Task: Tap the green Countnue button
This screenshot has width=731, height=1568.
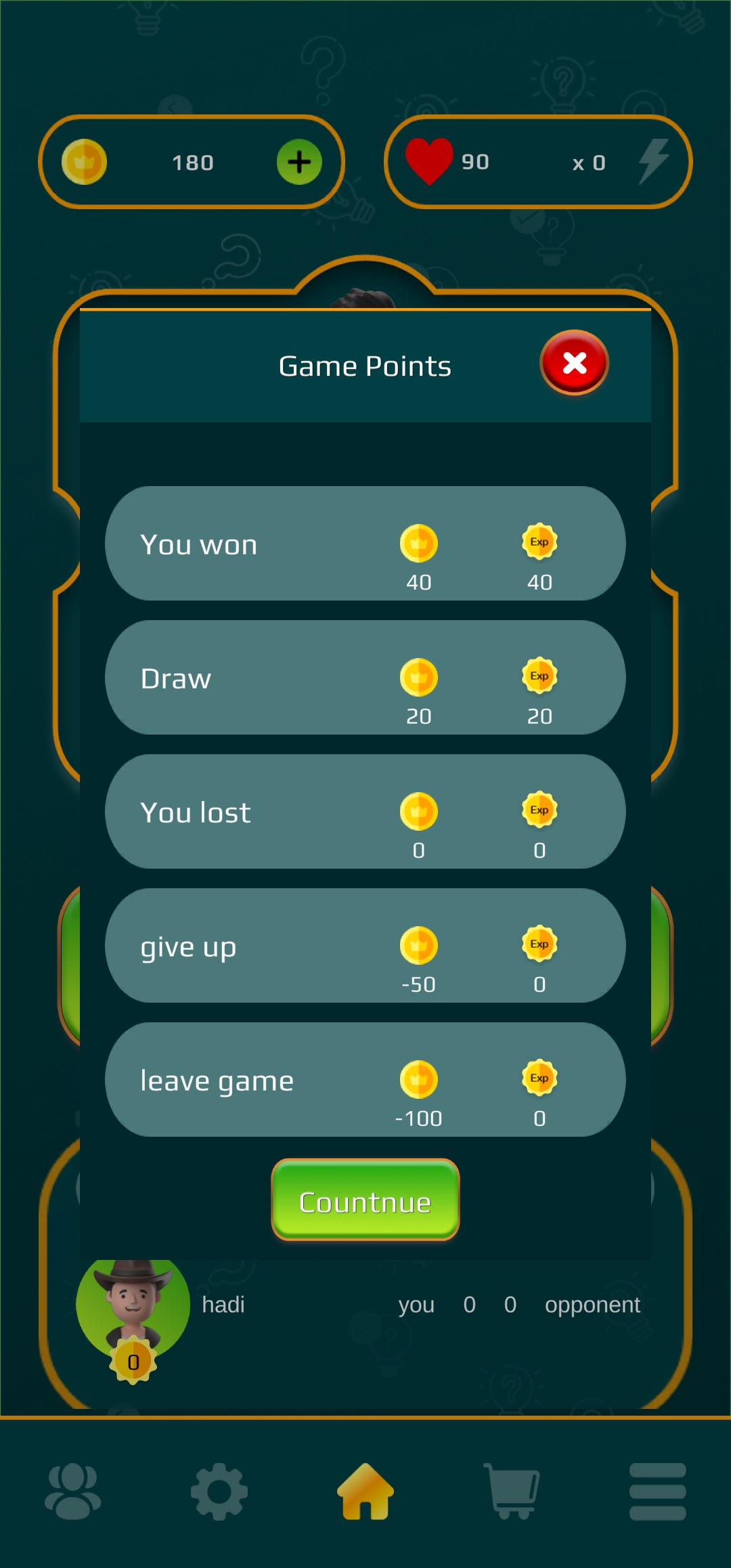Action: point(365,1200)
